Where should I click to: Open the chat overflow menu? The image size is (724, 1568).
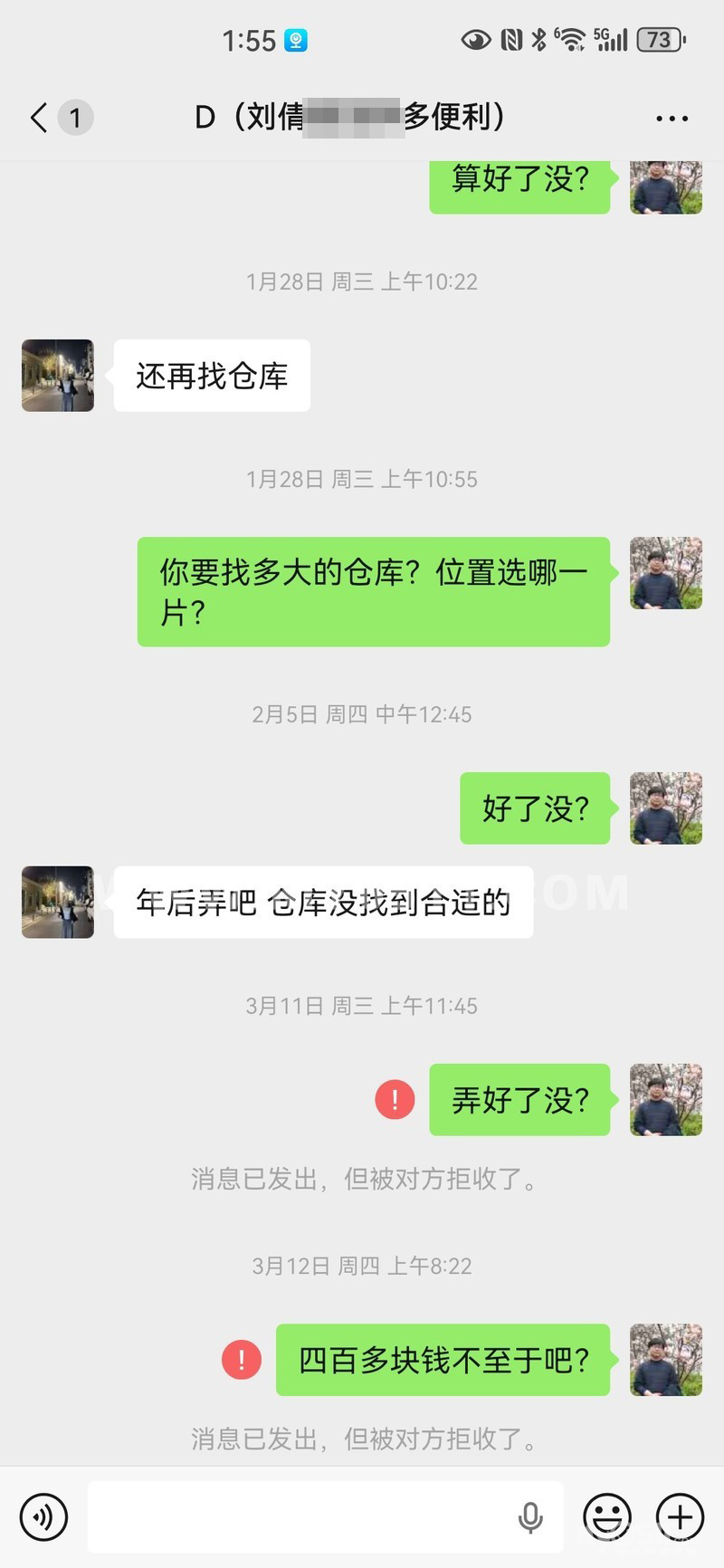pos(672,119)
